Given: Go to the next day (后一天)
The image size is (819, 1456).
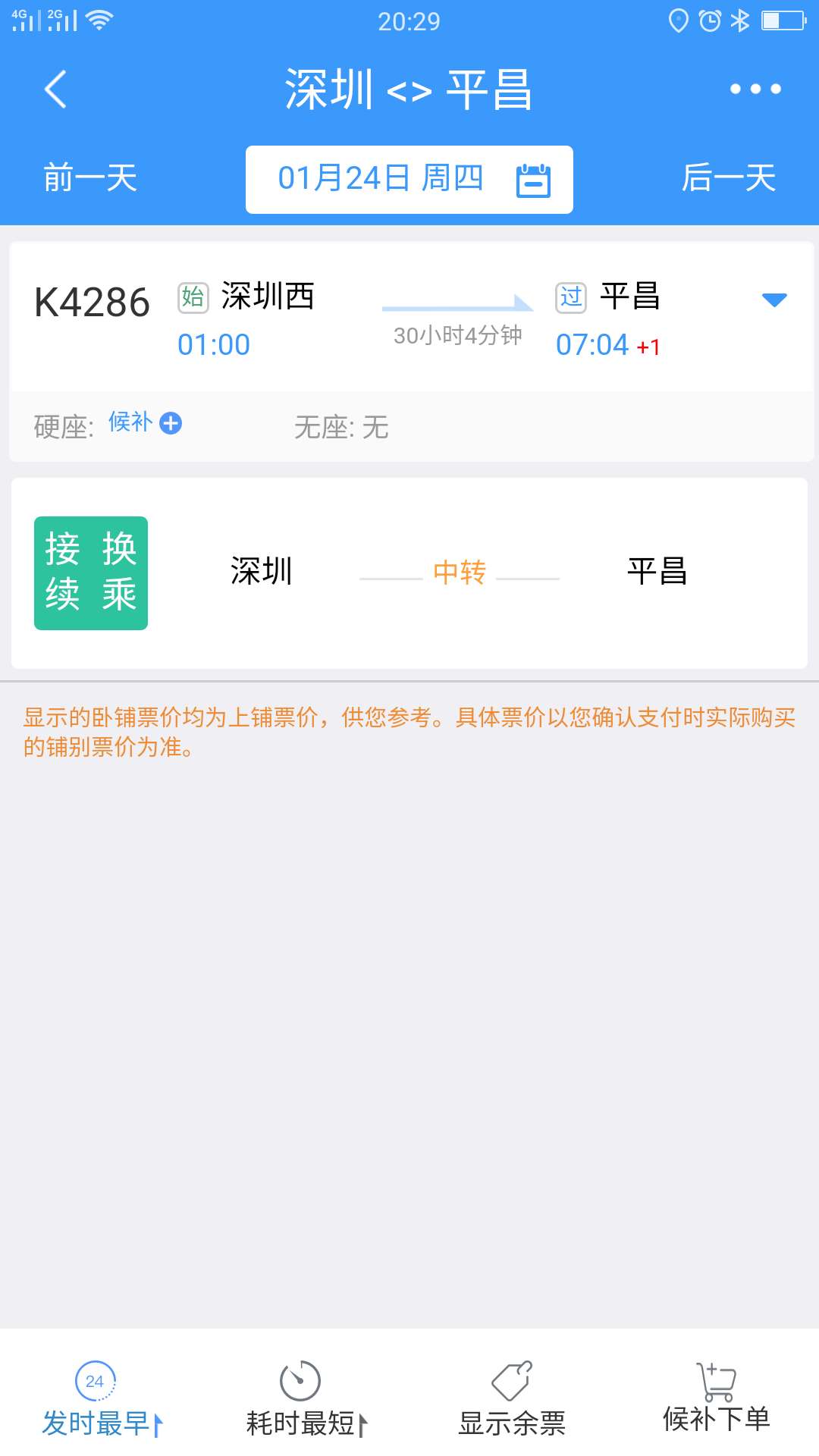Looking at the screenshot, I should point(728,178).
